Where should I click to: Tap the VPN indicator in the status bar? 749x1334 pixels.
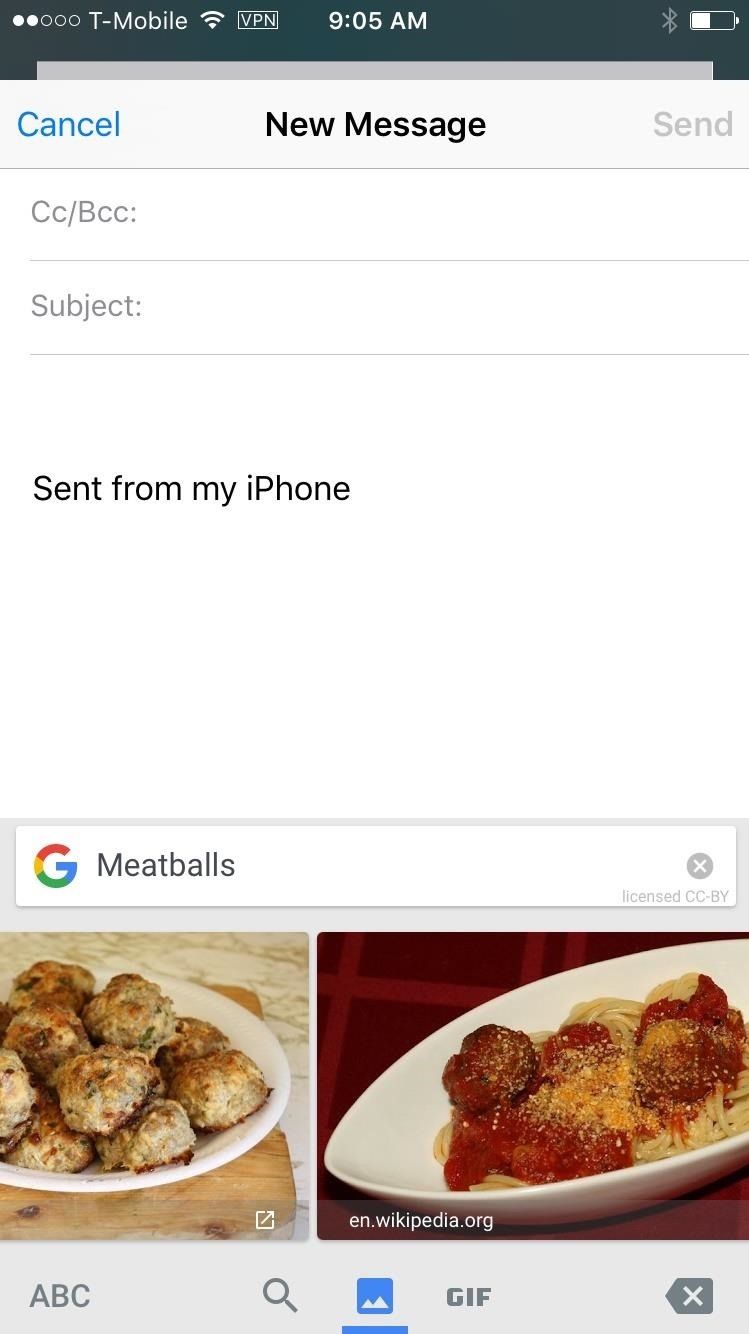click(x=258, y=19)
